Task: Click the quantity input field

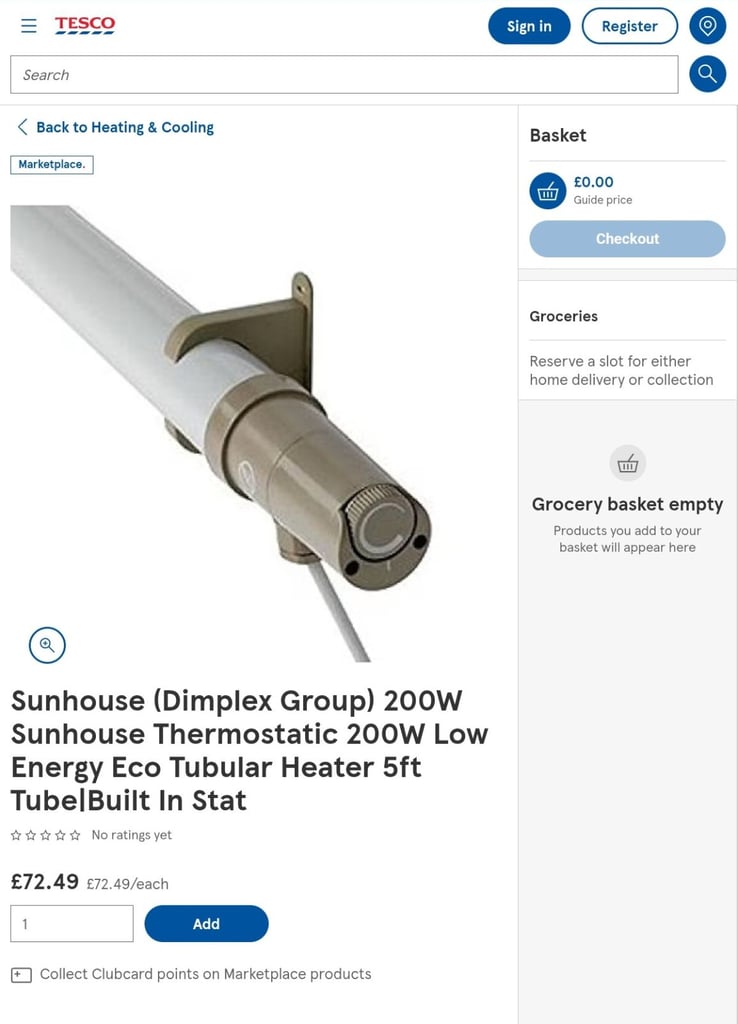Action: 71,923
